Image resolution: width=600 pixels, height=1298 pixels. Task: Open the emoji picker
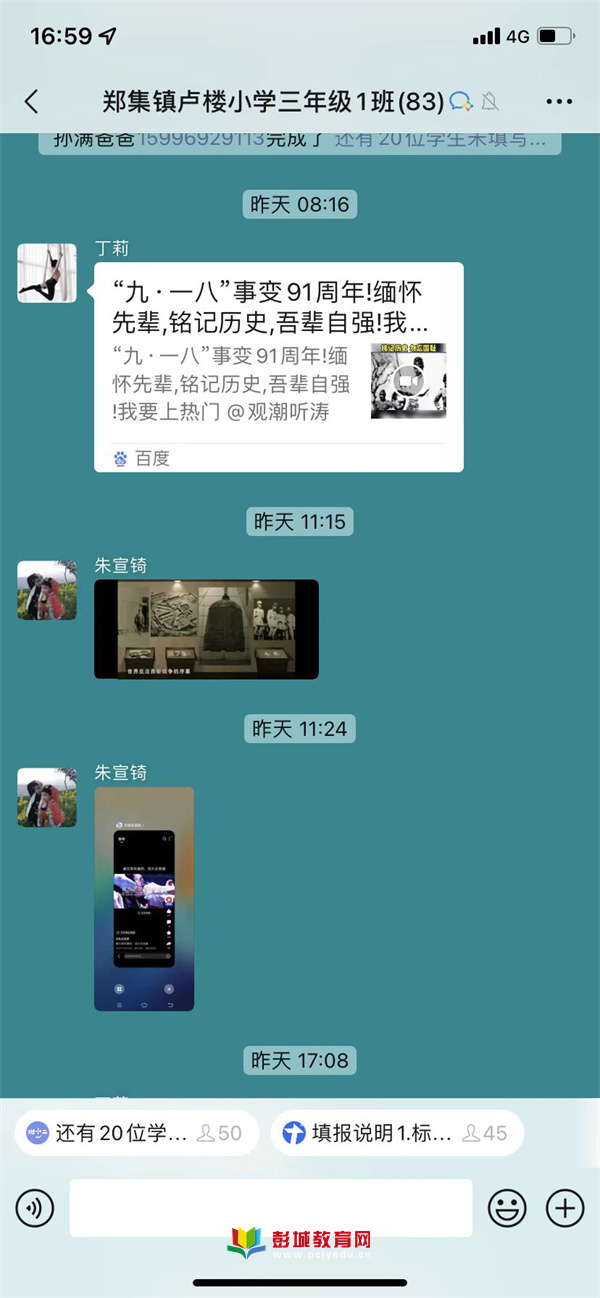click(x=506, y=1209)
